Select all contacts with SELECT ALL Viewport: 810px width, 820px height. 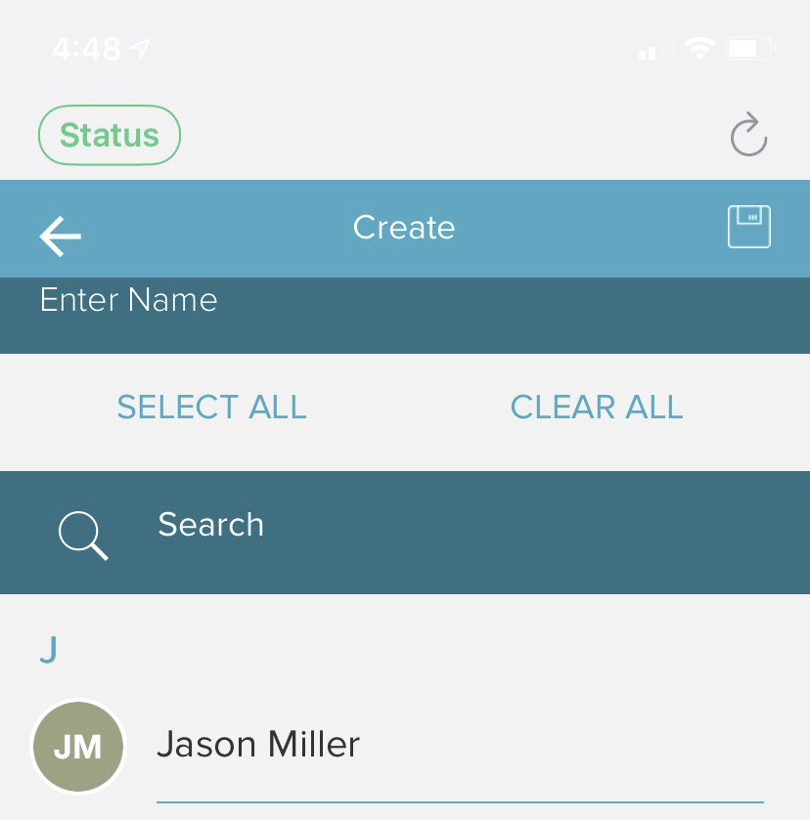pyautogui.click(x=211, y=407)
